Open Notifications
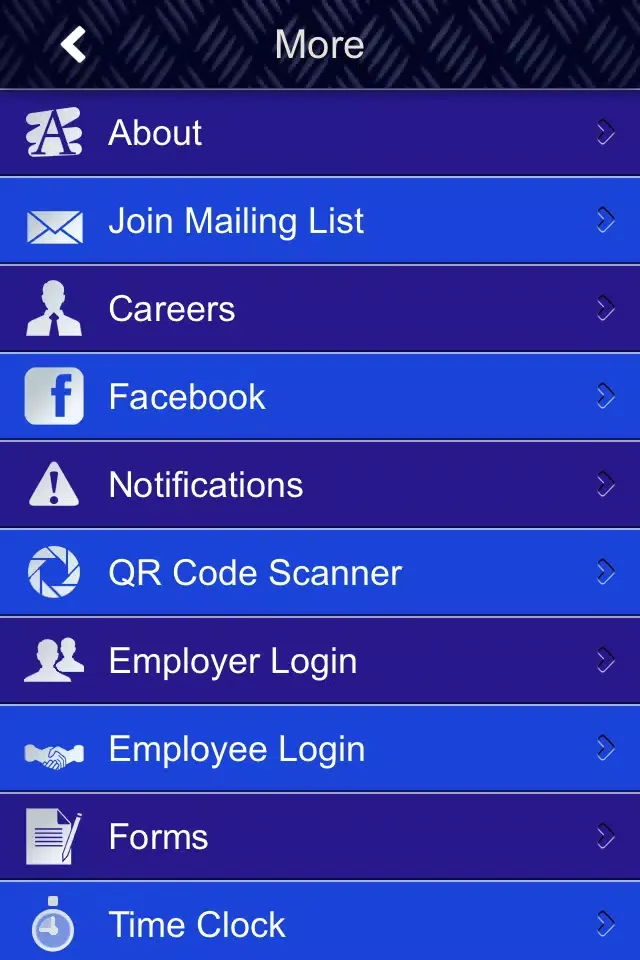 320,485
